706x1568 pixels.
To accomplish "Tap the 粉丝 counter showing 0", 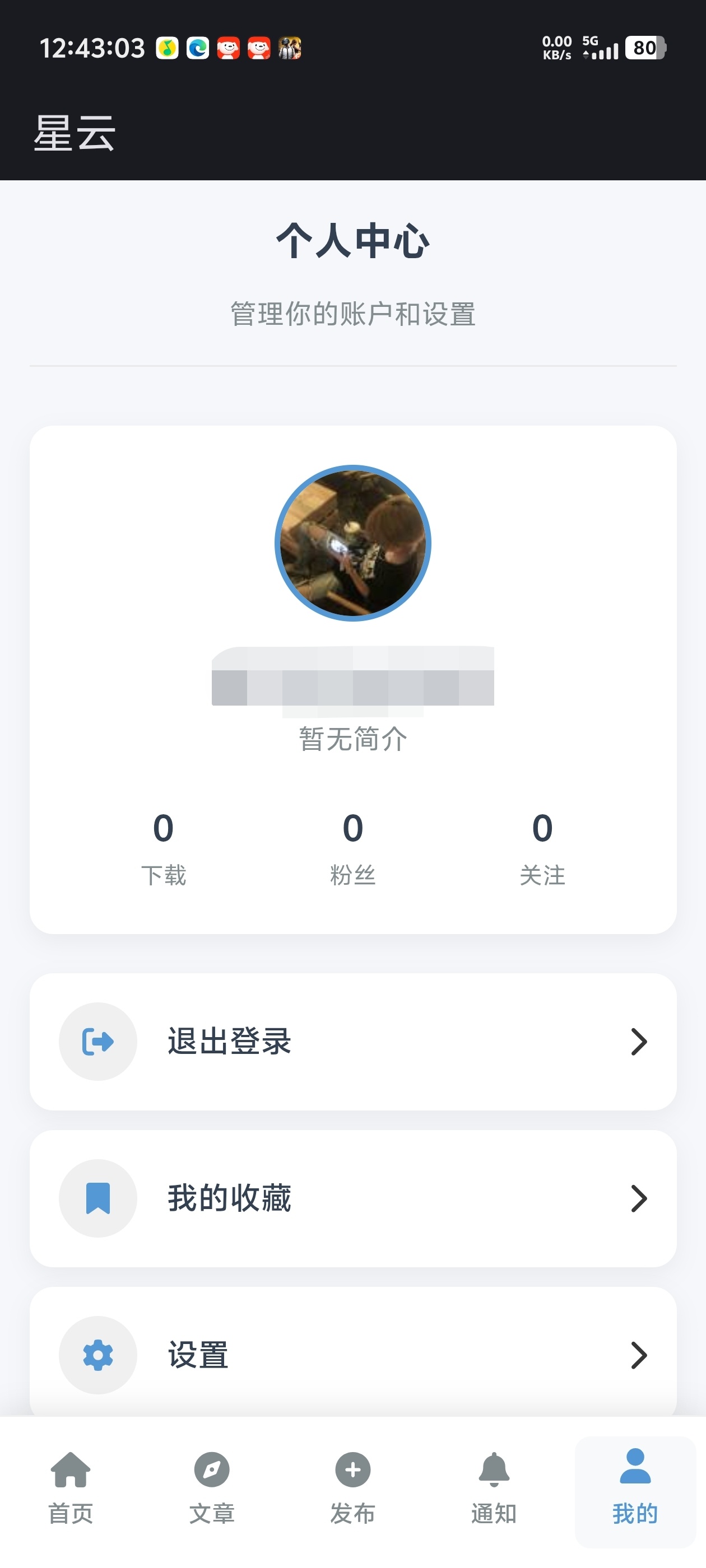I will pos(354,846).
